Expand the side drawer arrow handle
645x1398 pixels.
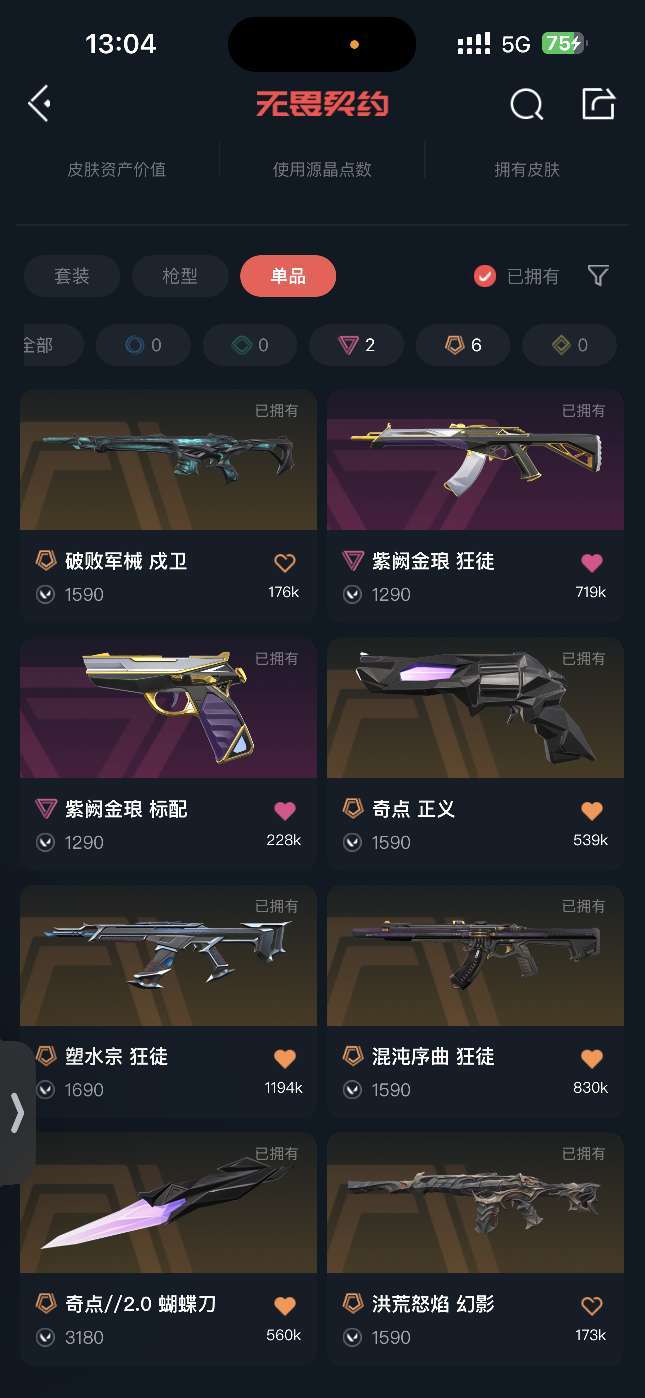(x=17, y=1113)
